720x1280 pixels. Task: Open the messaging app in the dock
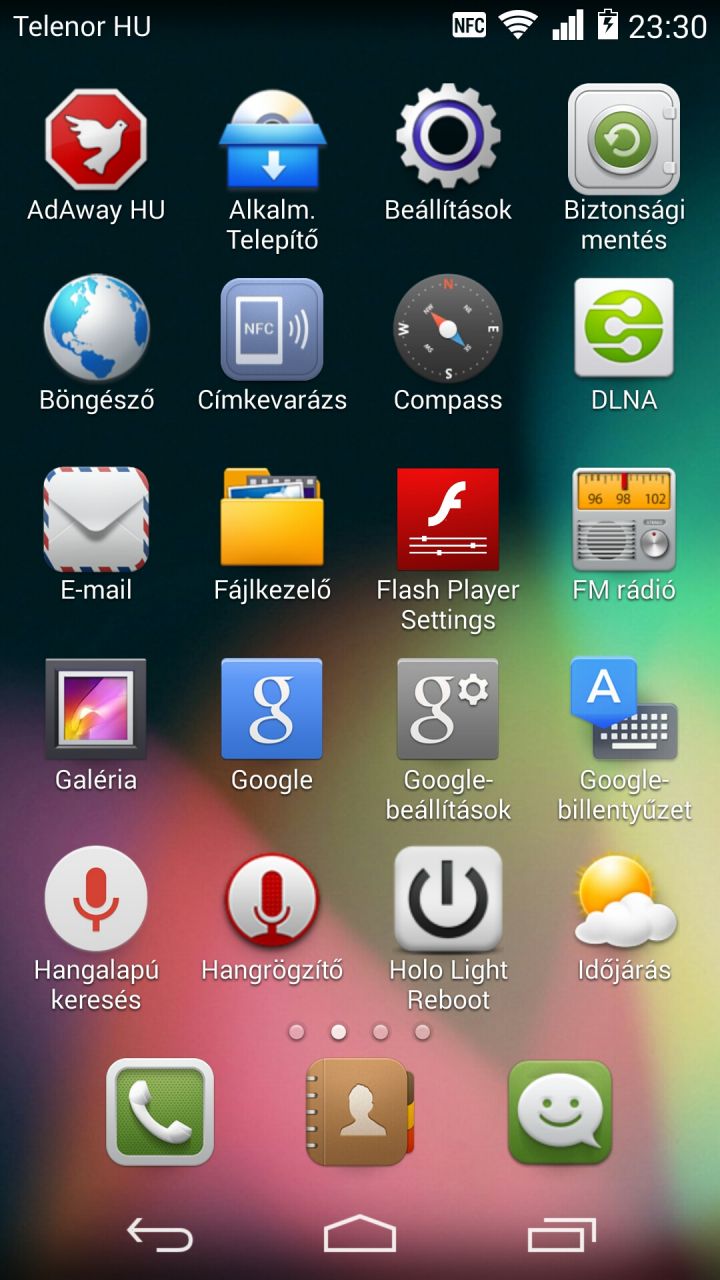[560, 1112]
